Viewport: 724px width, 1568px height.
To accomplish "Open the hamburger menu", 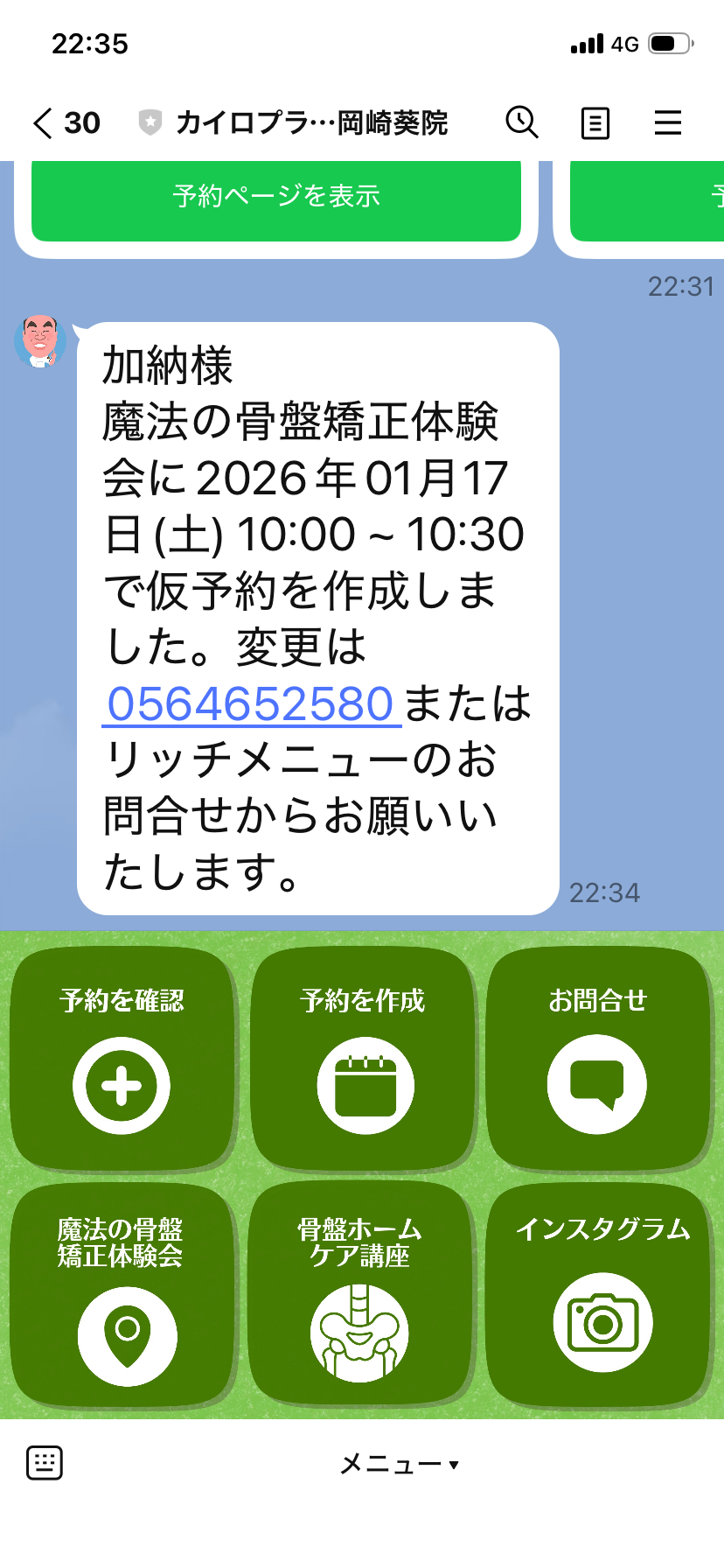I will pyautogui.click(x=668, y=123).
